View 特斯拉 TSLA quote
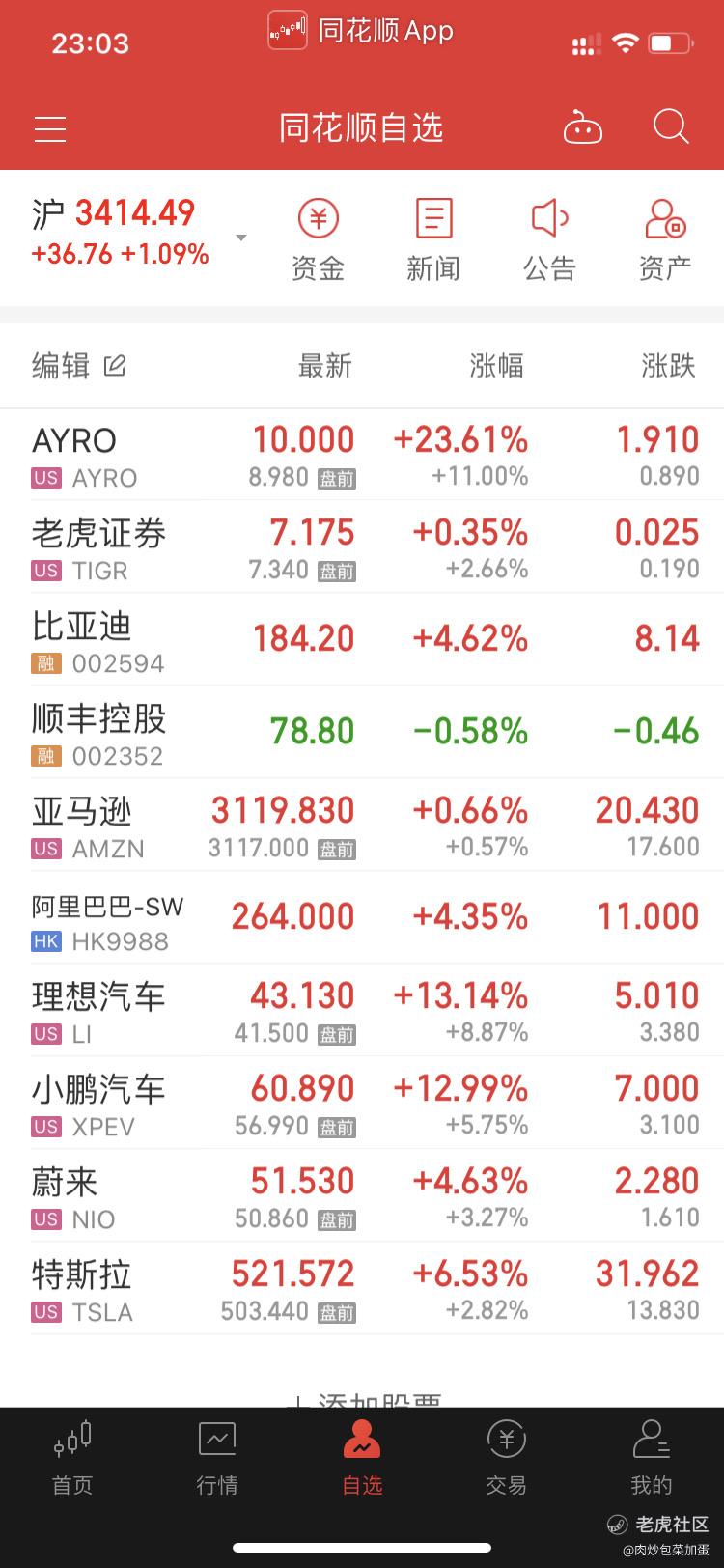The image size is (724, 1568). 362,1289
